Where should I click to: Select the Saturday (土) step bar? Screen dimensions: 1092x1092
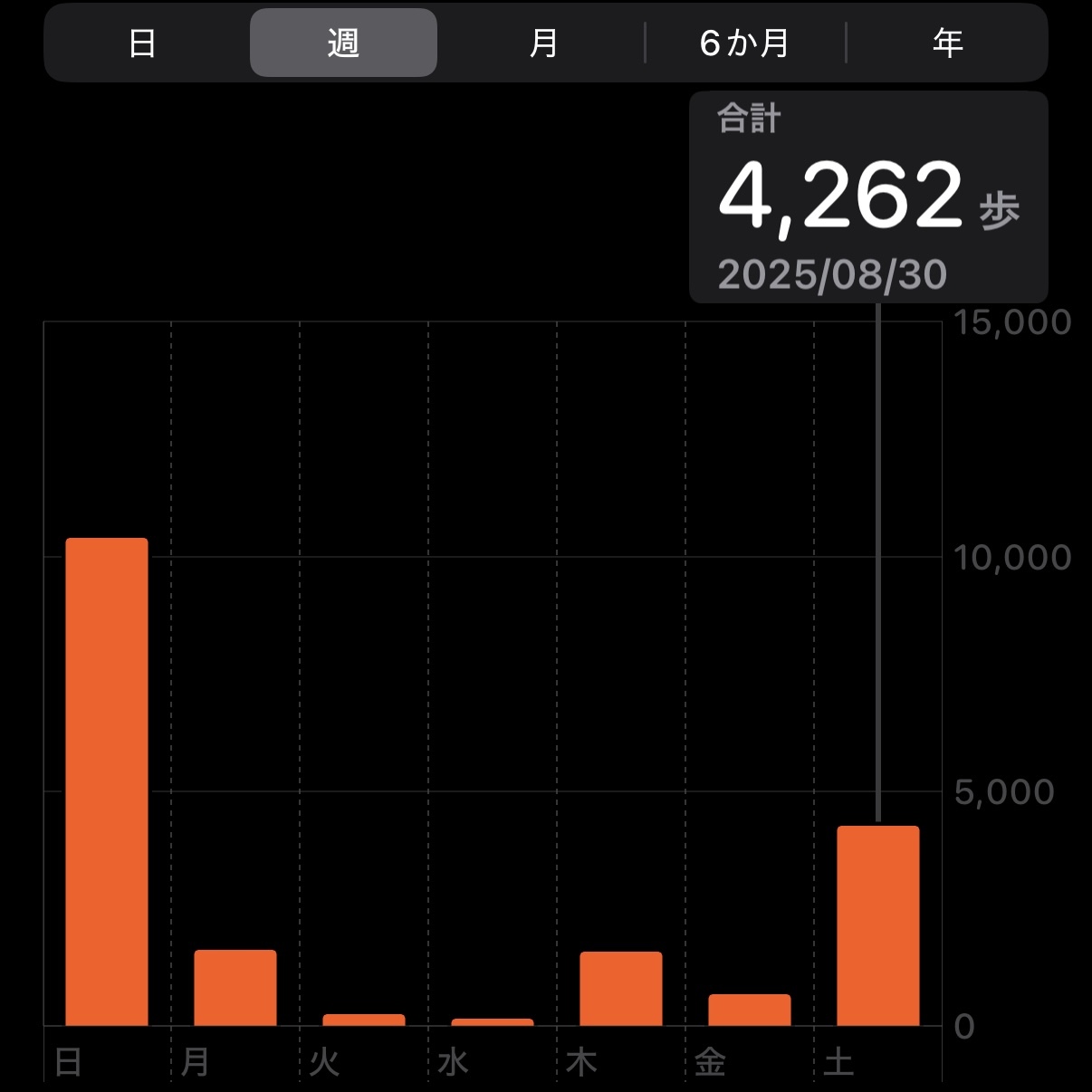coord(878,925)
